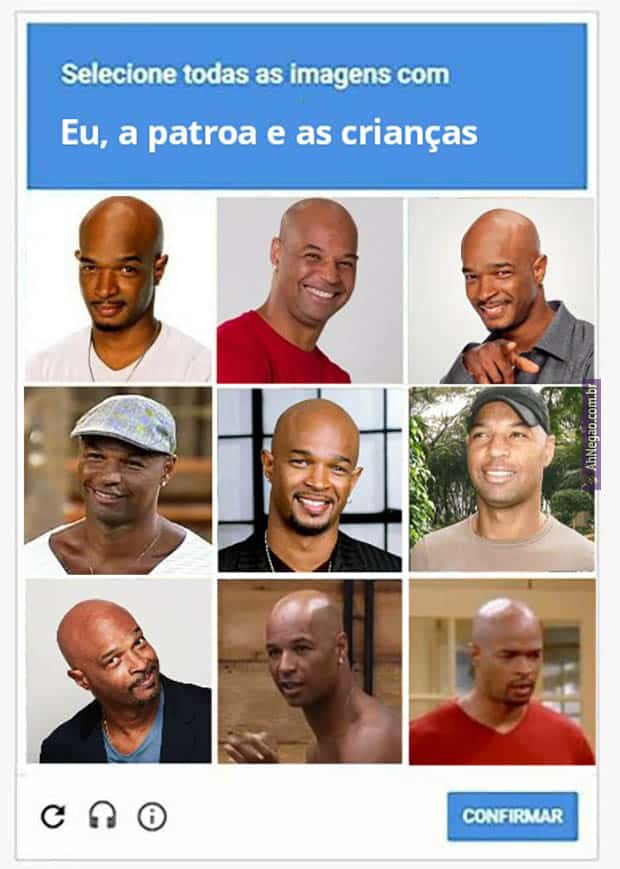620x869 pixels.
Task: Choose the shirtless man tile
Action: click(310, 671)
